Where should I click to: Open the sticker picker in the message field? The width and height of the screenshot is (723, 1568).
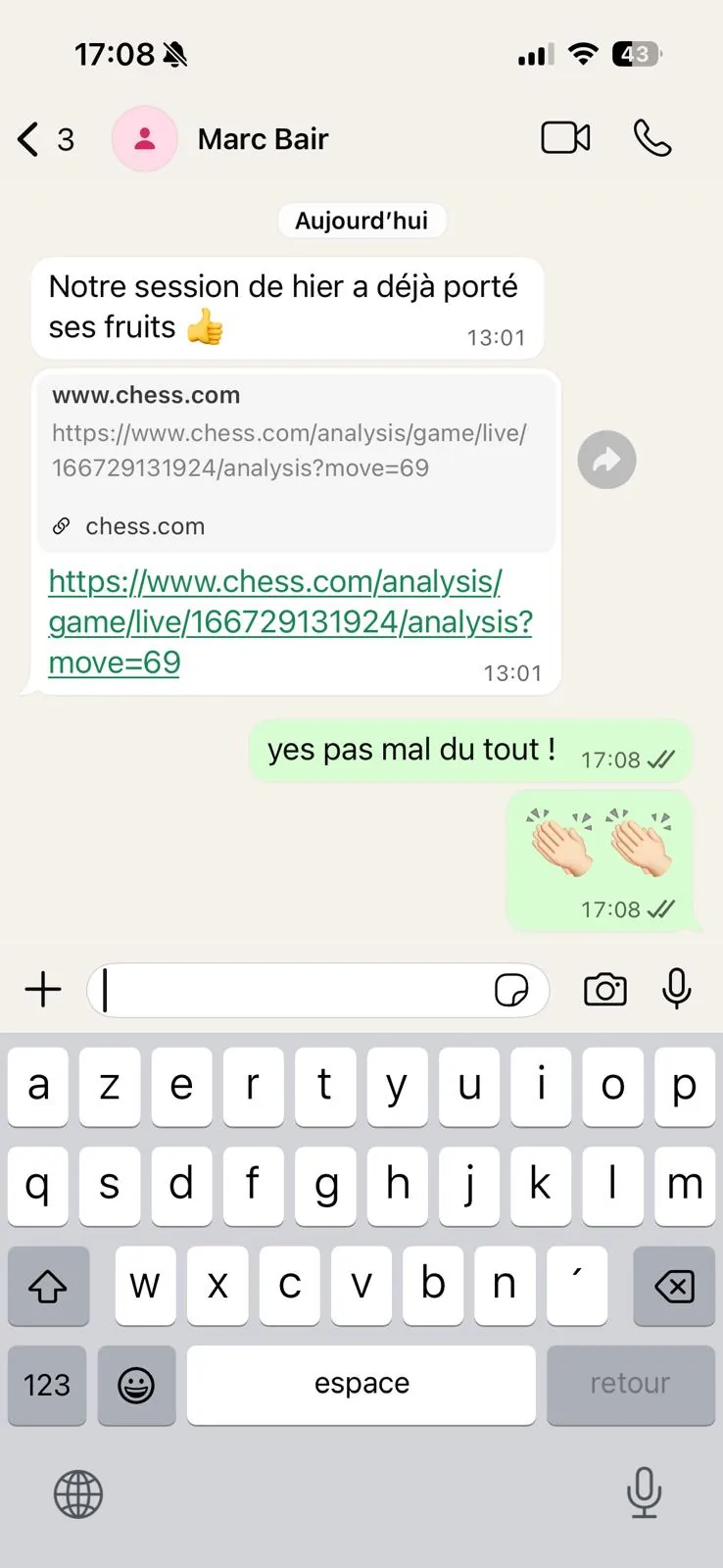coord(511,990)
